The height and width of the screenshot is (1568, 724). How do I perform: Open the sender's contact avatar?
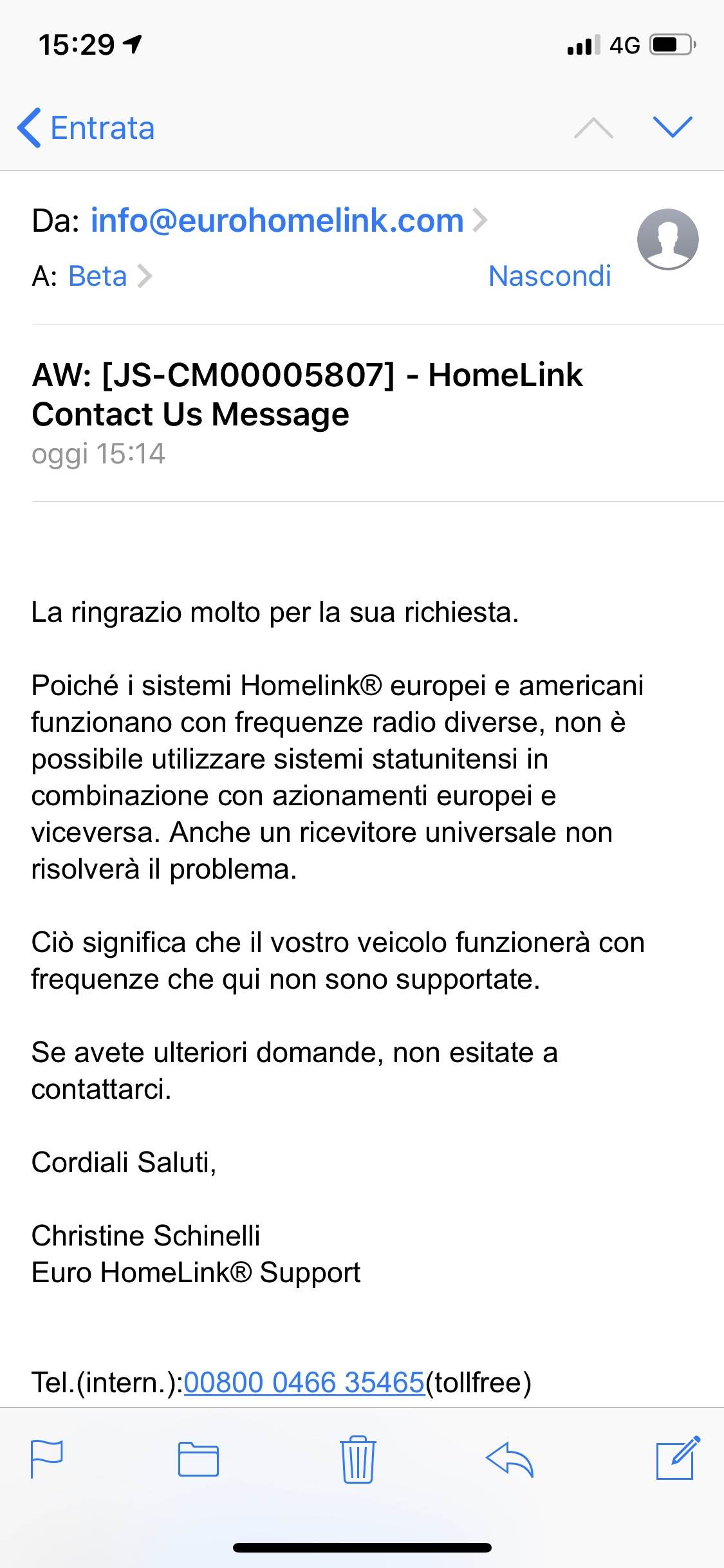pyautogui.click(x=667, y=239)
